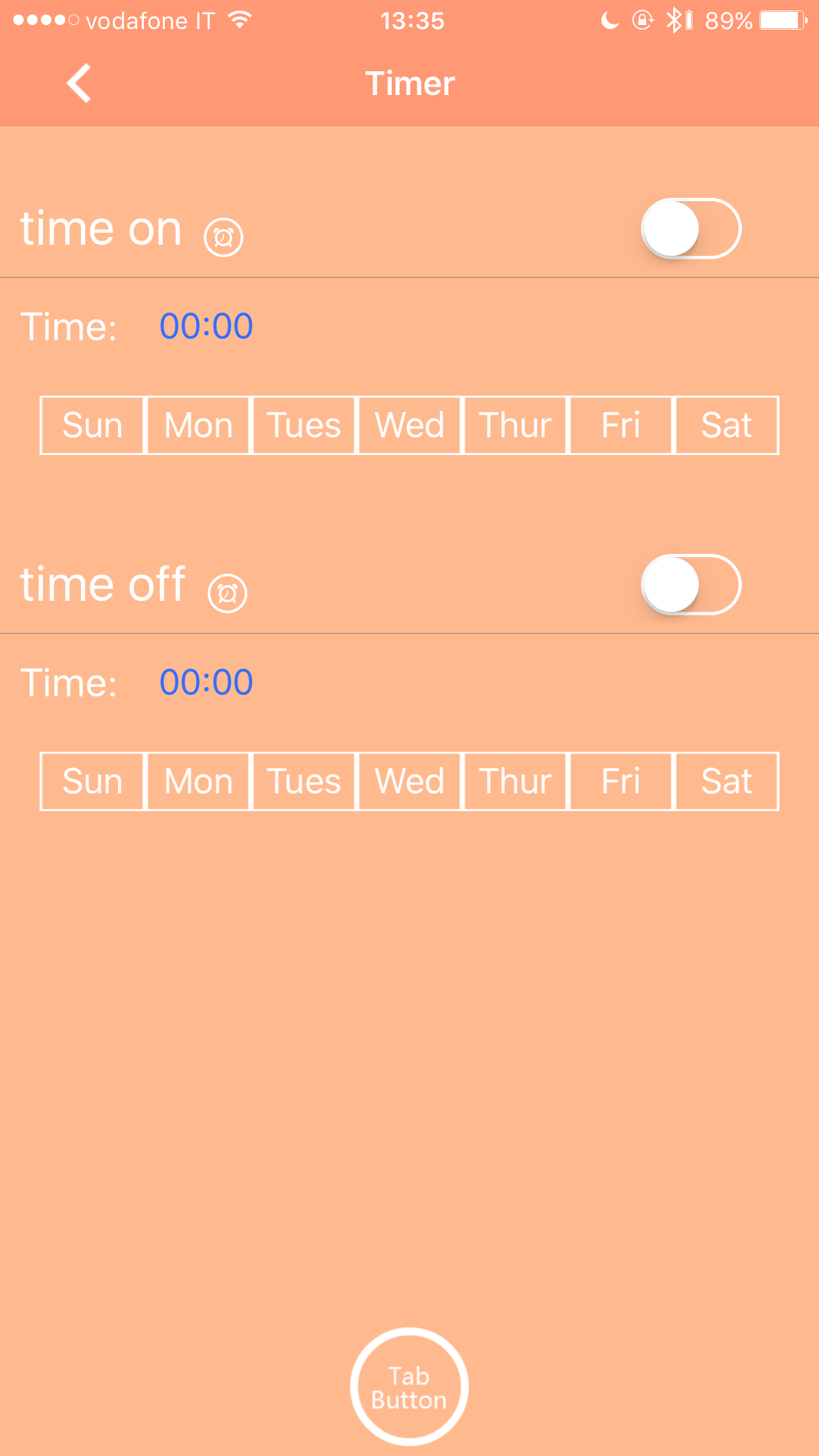
Task: Pick Sat for the time off schedule
Action: pos(727,781)
